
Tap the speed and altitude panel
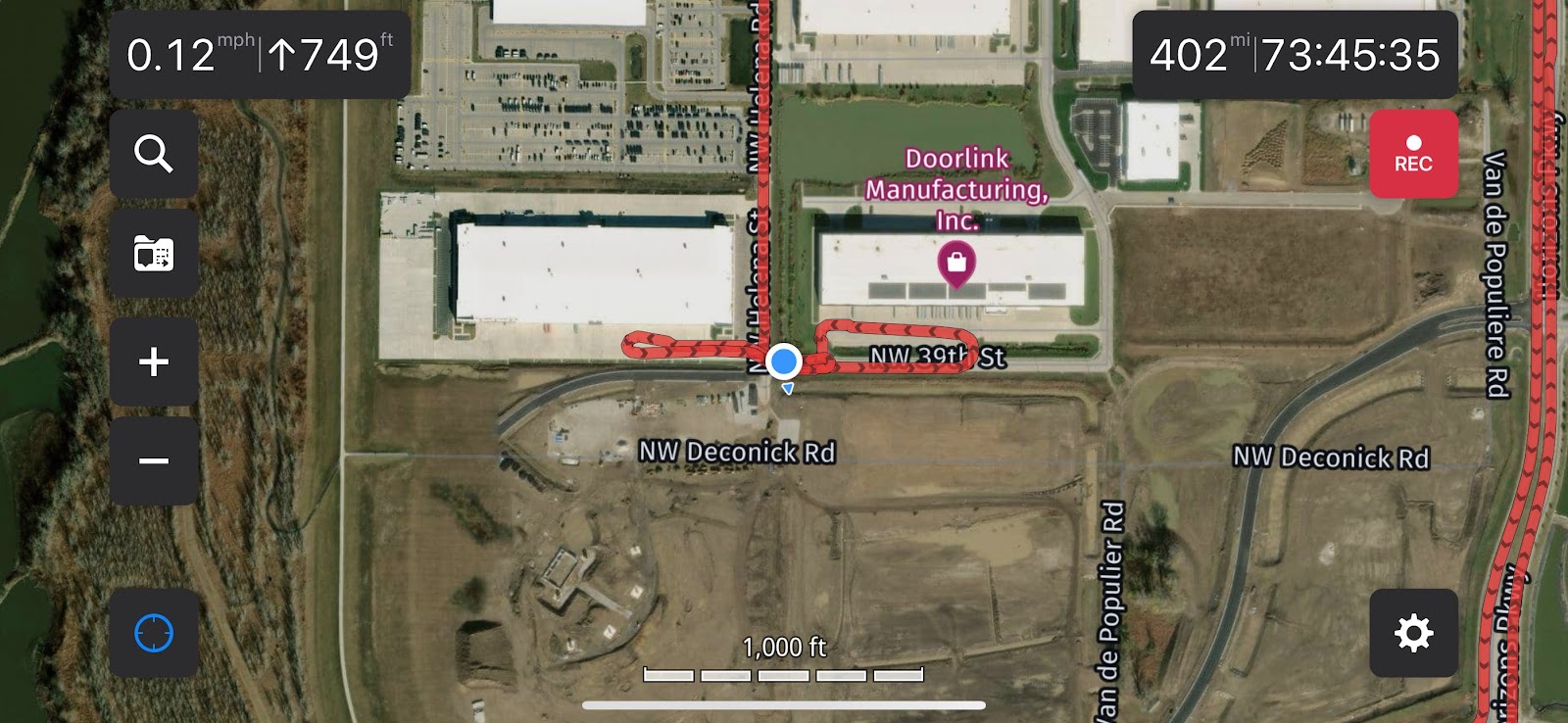click(x=260, y=55)
